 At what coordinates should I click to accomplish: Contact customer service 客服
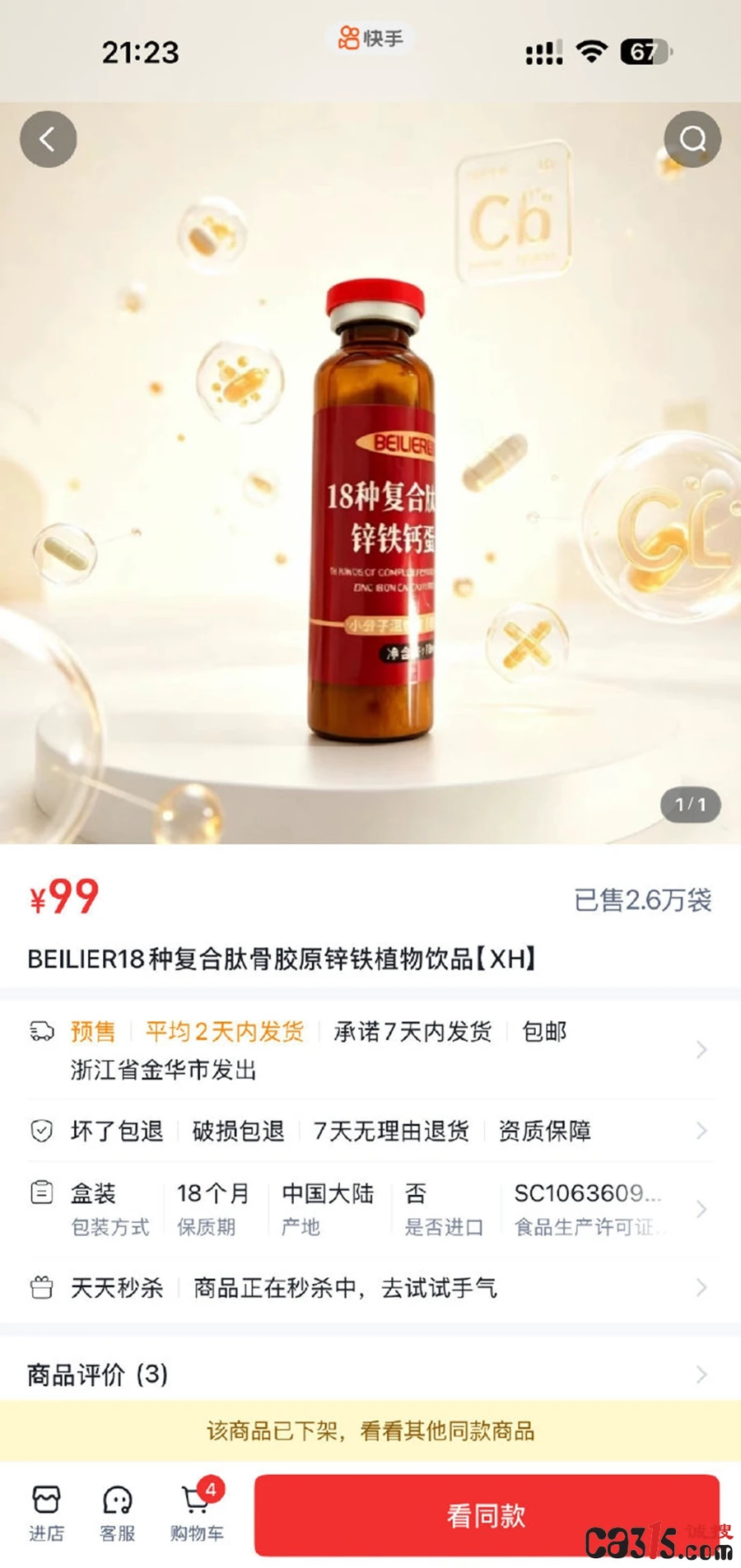click(x=117, y=1513)
